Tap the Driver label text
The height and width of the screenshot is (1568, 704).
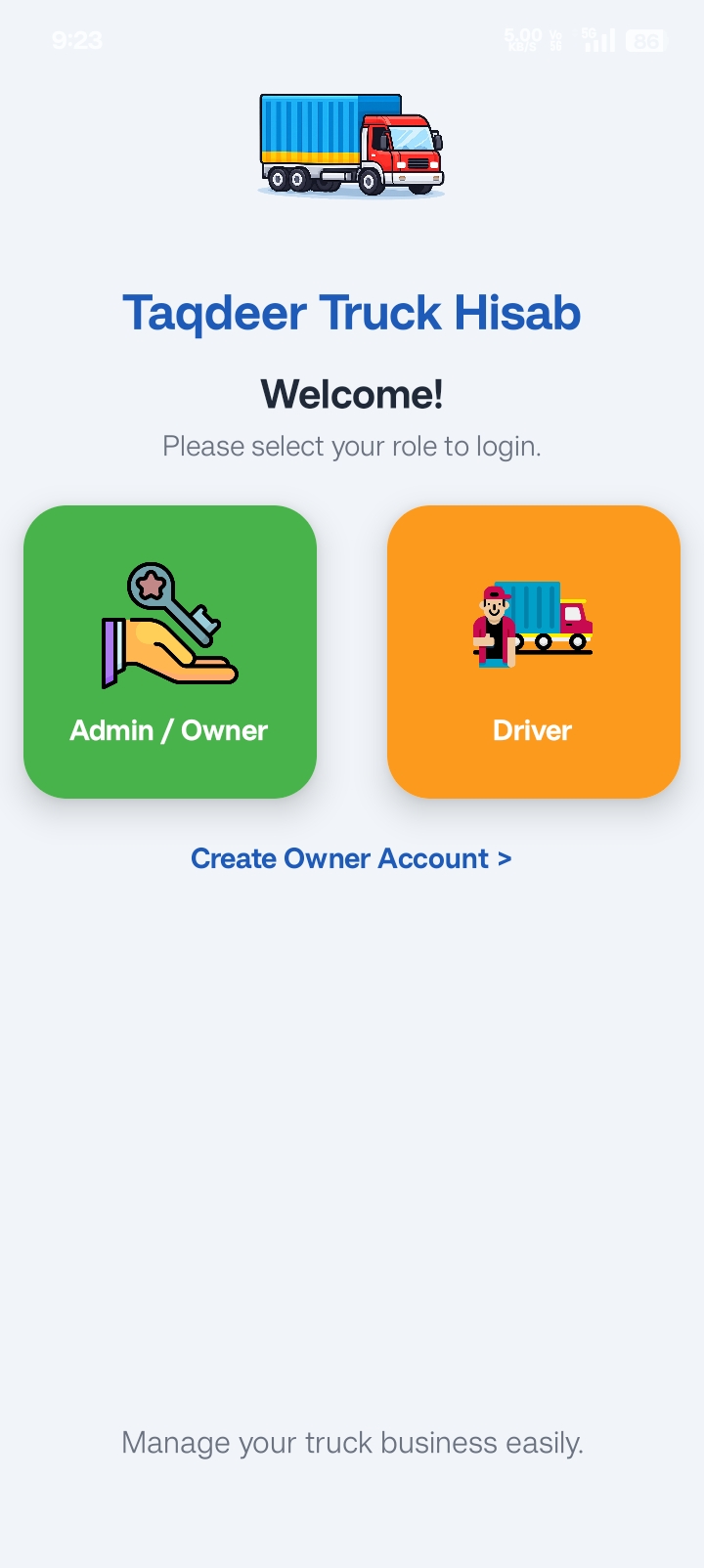(531, 730)
